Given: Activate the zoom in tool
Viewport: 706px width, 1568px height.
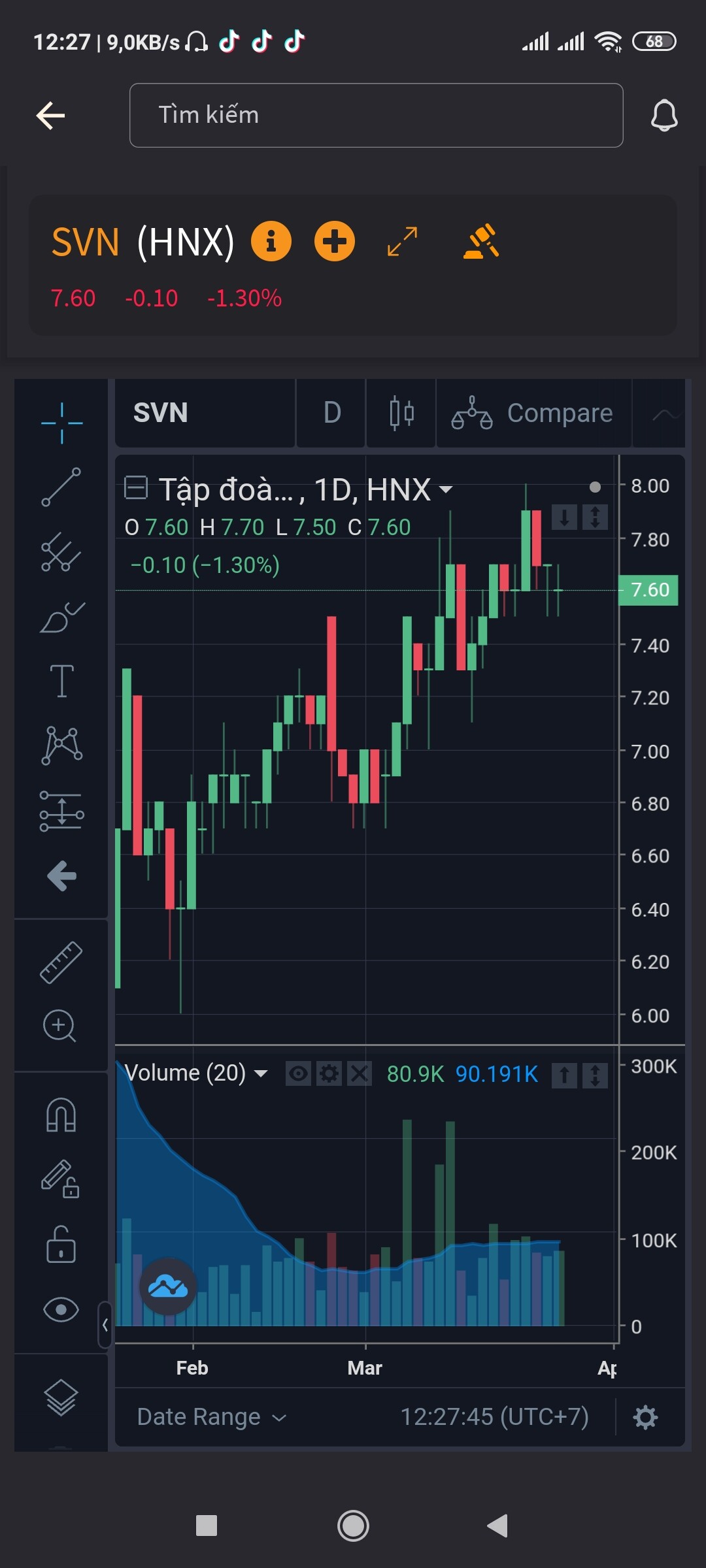Looking at the screenshot, I should [x=59, y=1025].
